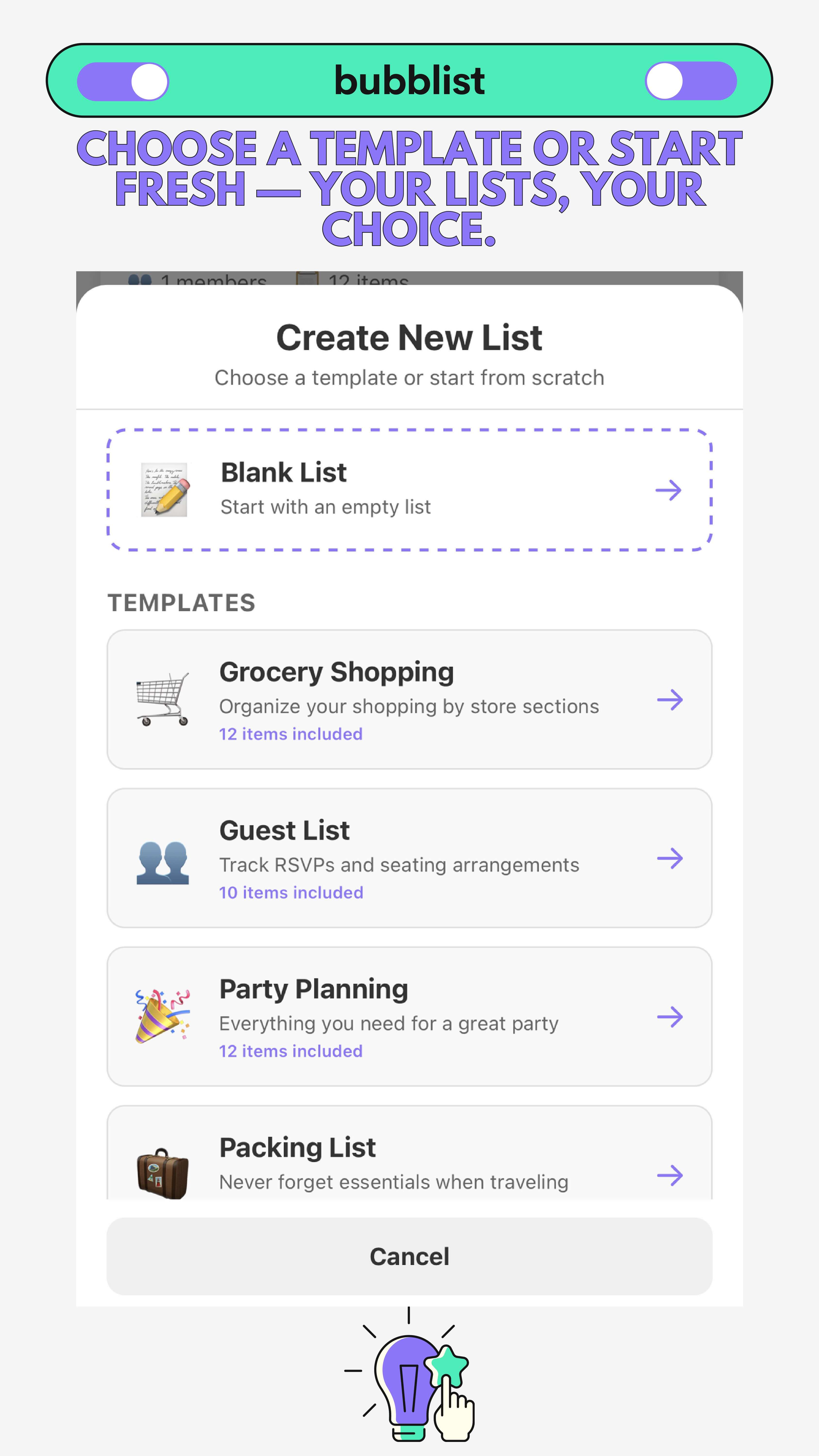Tap the bubblist title in the header
Viewport: 819px width, 1456px height.
point(409,81)
